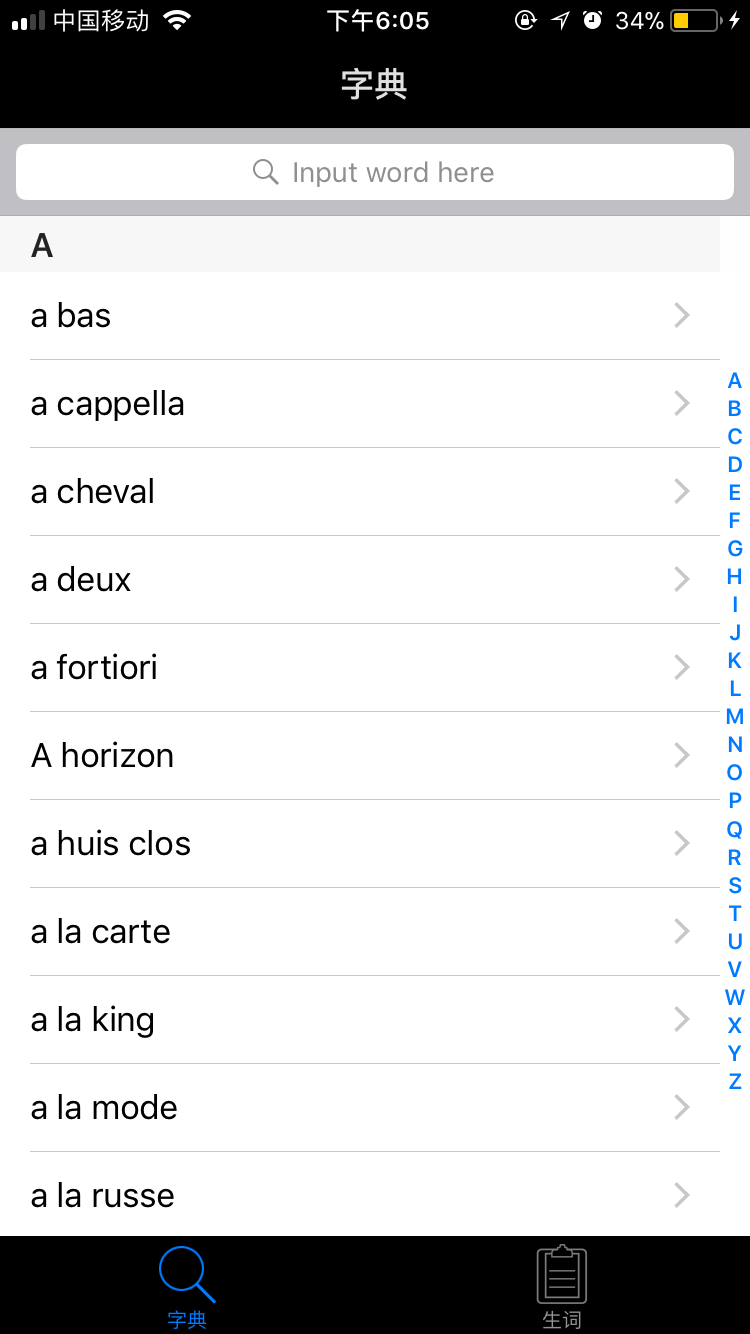View the entry 'a fortiori'
750x1334 pixels.
click(360, 668)
